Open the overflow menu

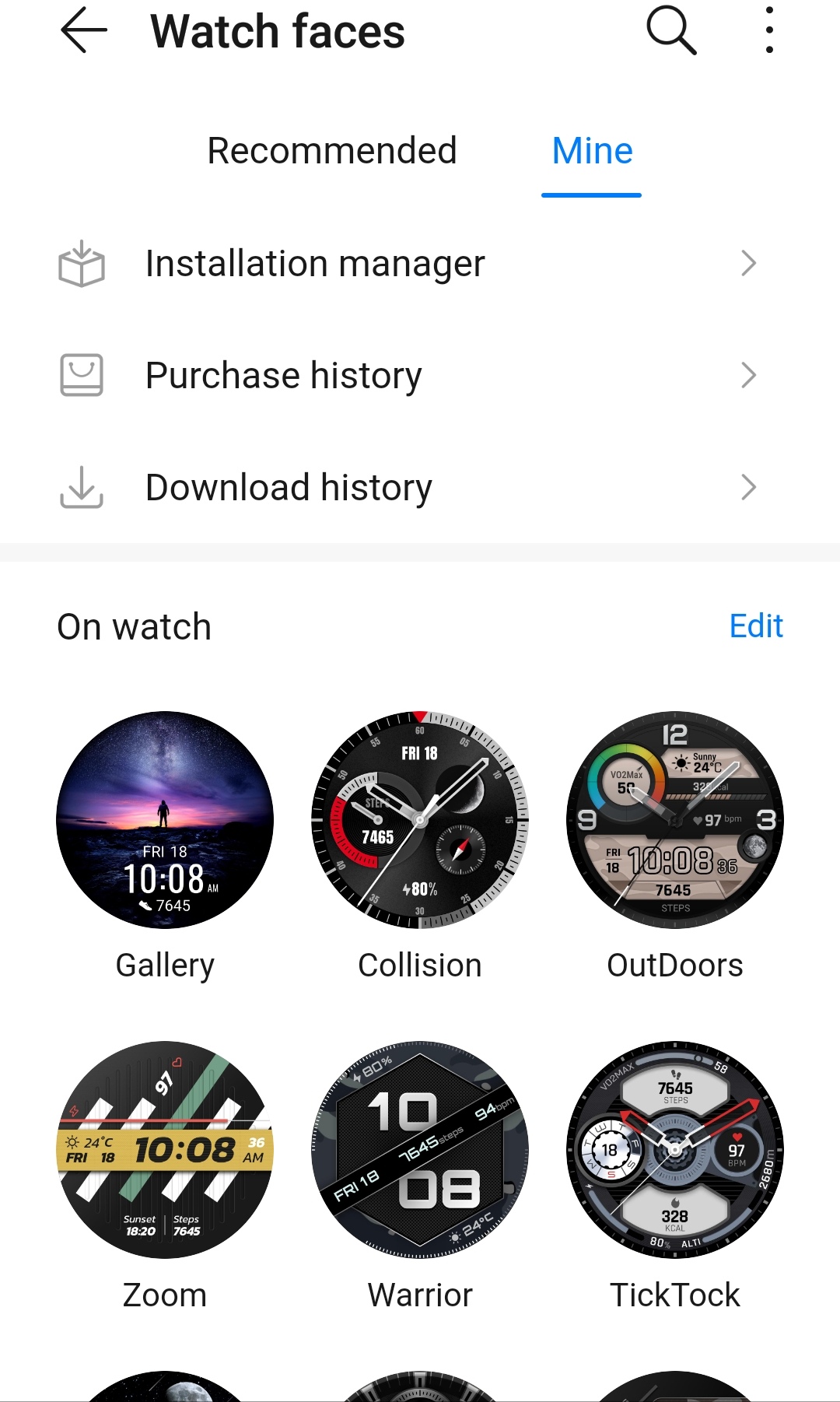click(768, 32)
